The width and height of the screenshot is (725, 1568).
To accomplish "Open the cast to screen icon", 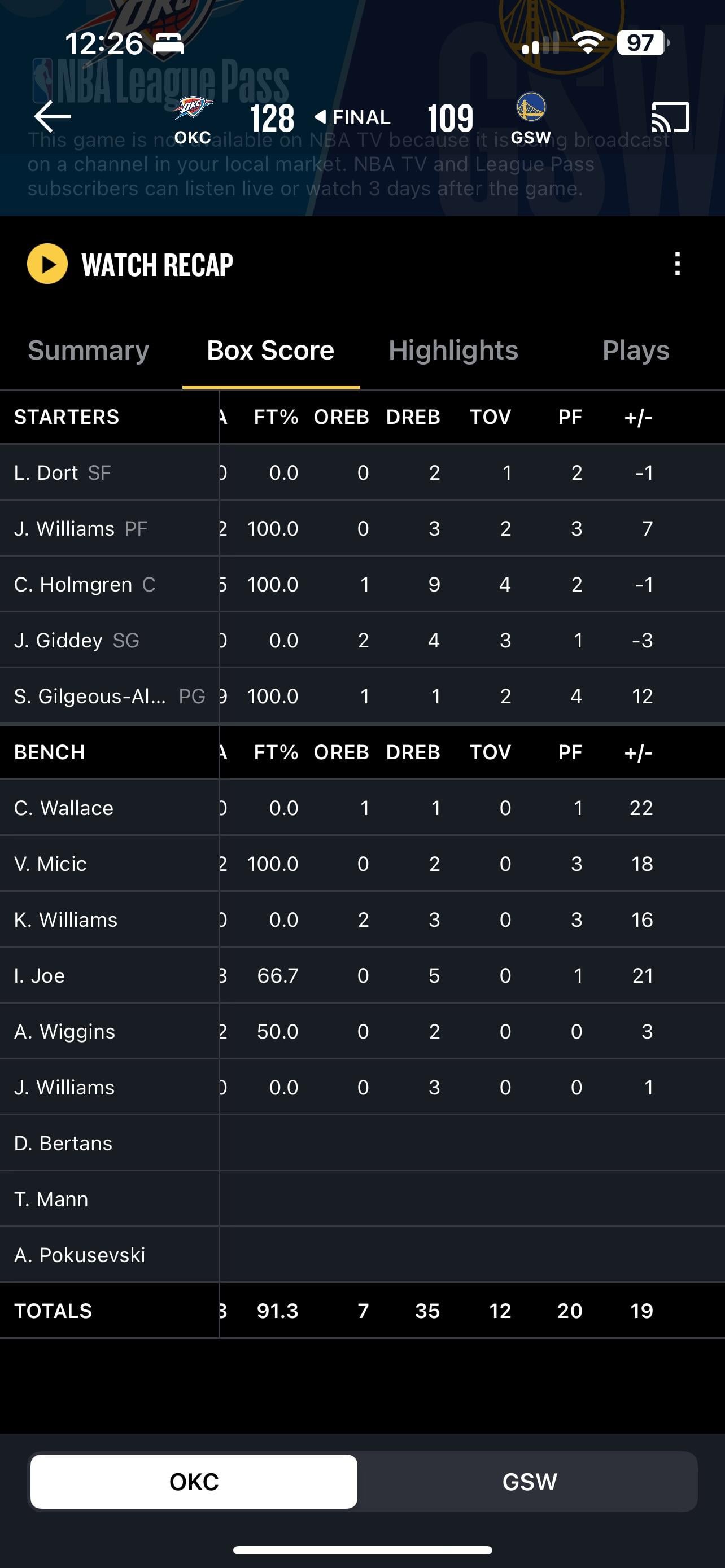I will coord(670,117).
